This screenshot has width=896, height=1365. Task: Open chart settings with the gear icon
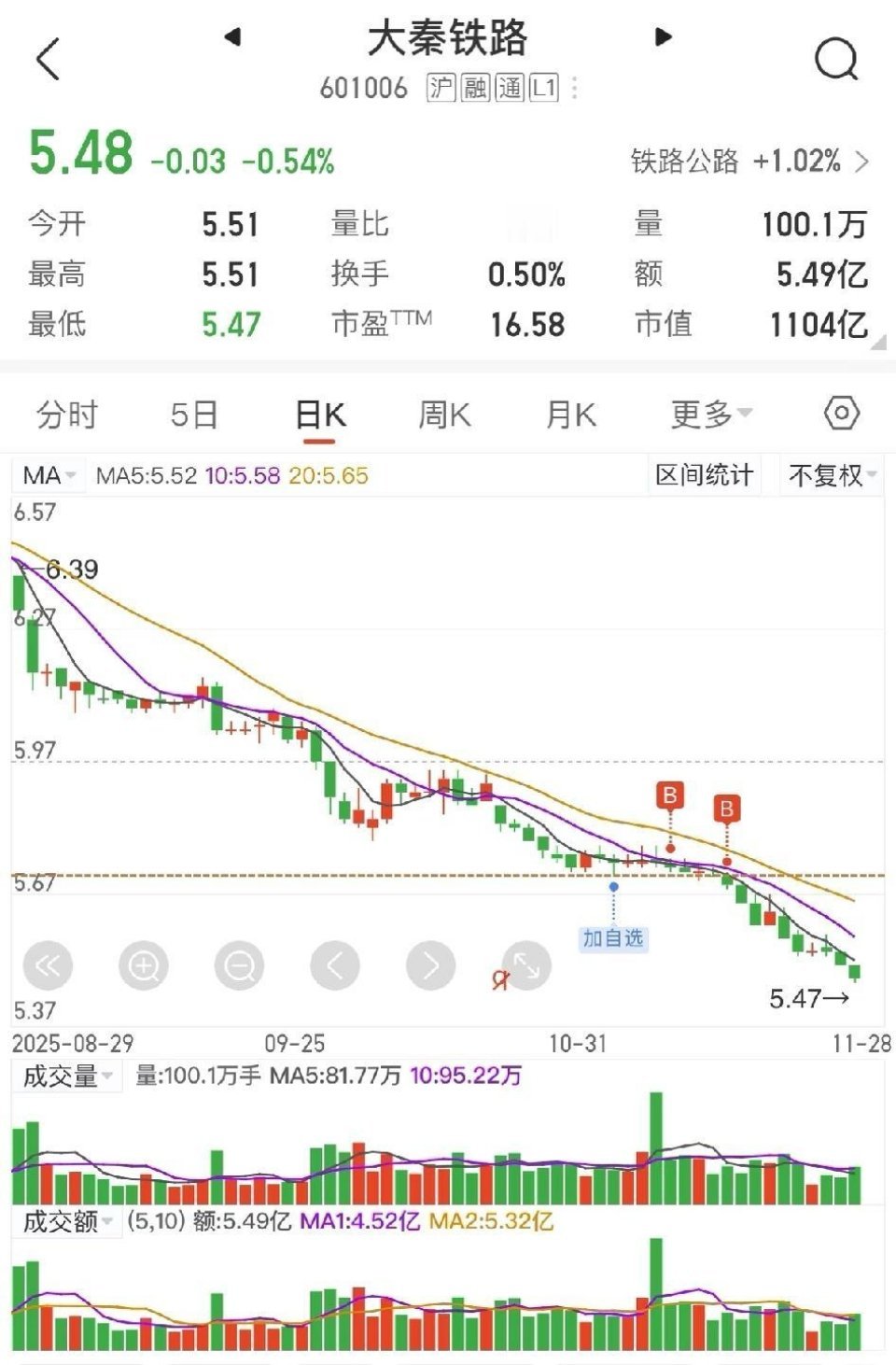[x=839, y=413]
